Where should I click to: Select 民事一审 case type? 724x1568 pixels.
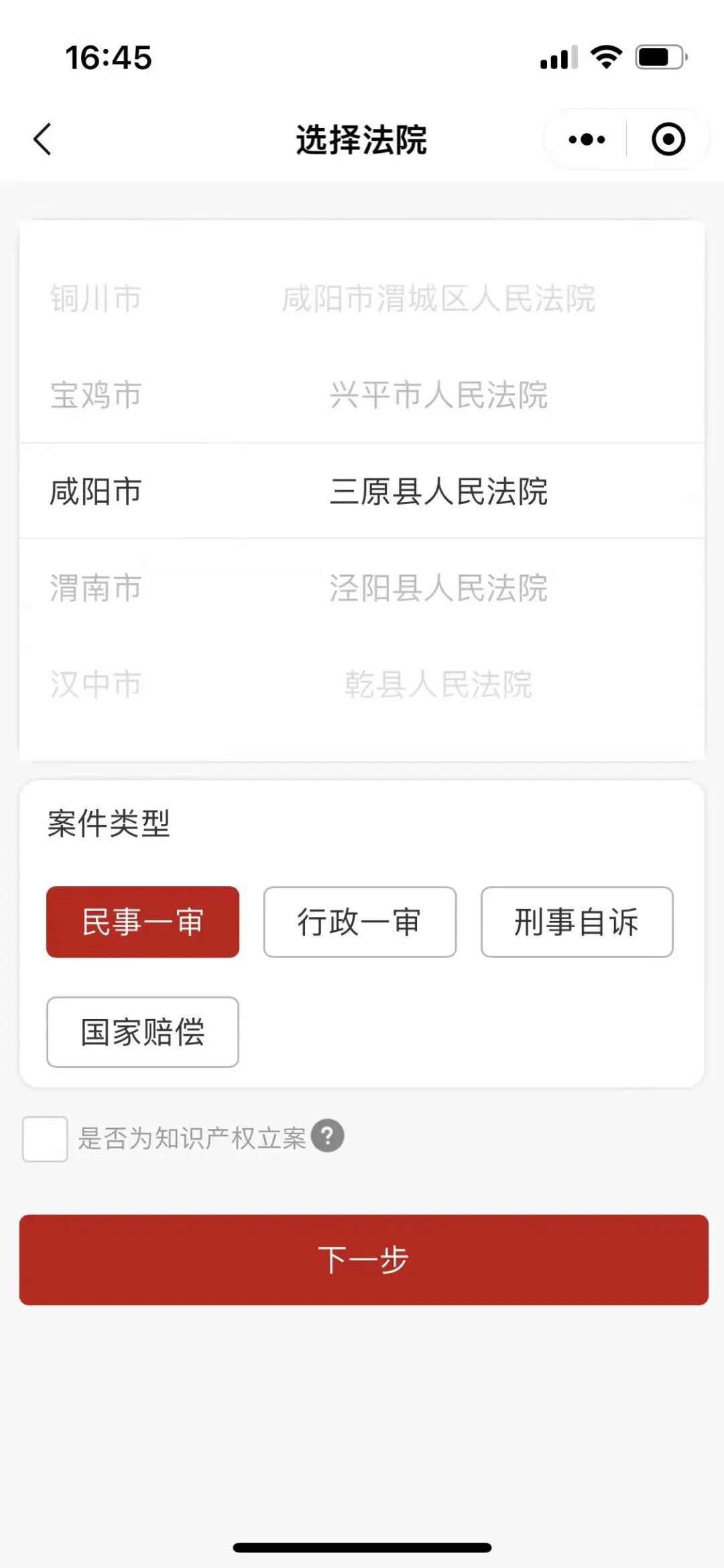coord(143,922)
